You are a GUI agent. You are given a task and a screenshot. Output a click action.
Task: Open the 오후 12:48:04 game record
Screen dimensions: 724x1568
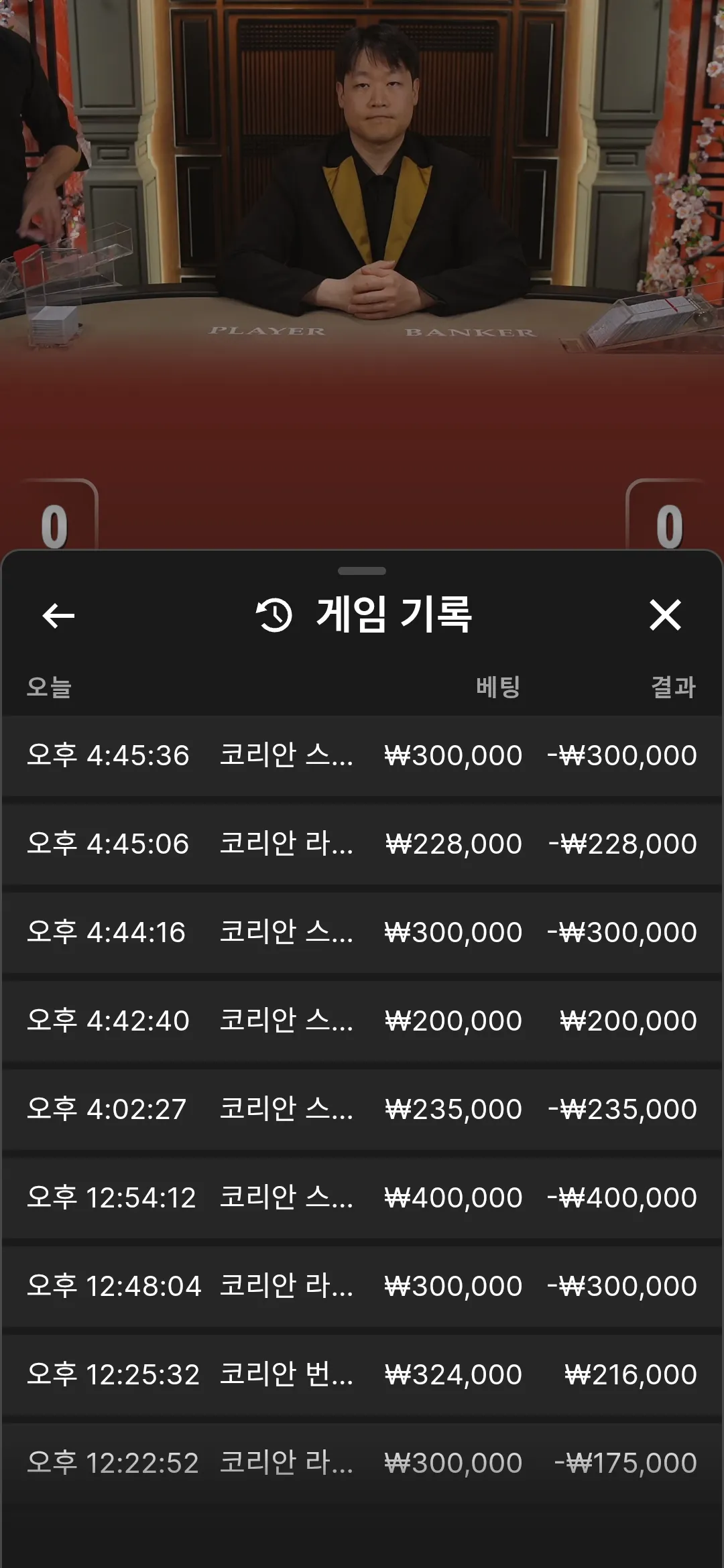pyautogui.click(x=362, y=1286)
